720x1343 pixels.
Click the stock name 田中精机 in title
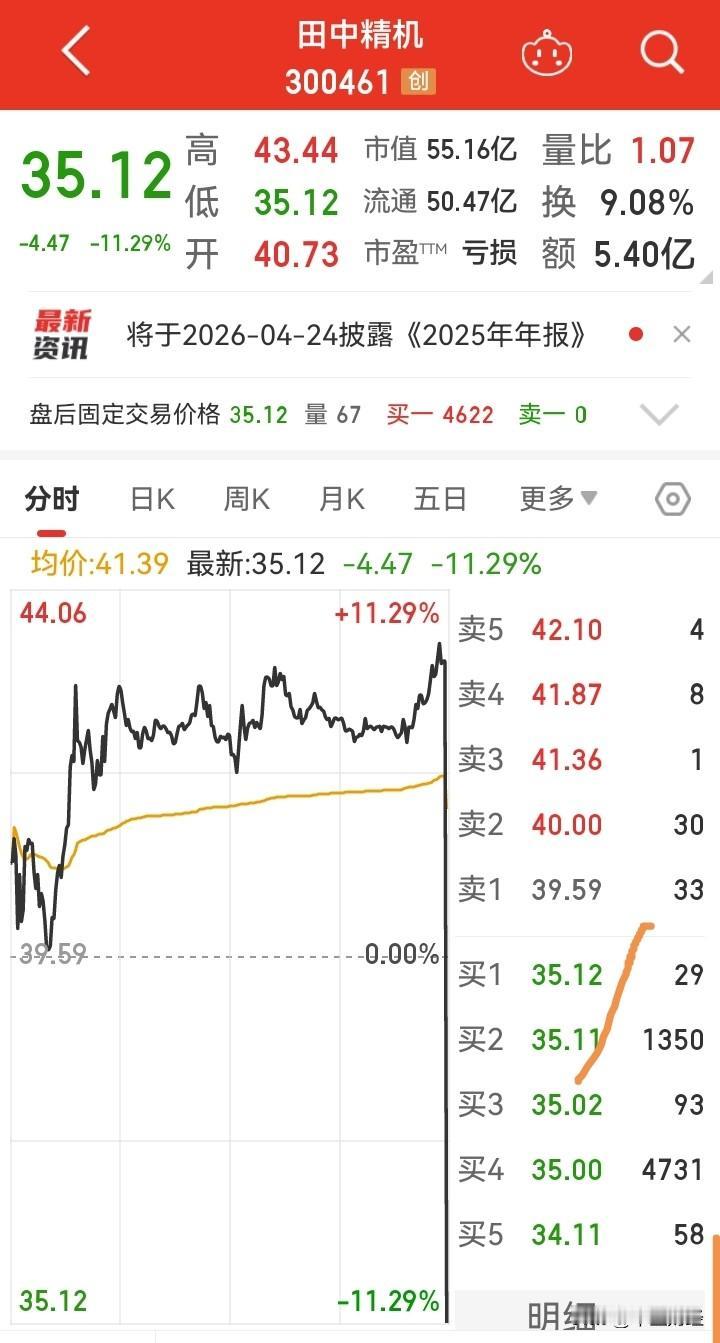(x=362, y=36)
